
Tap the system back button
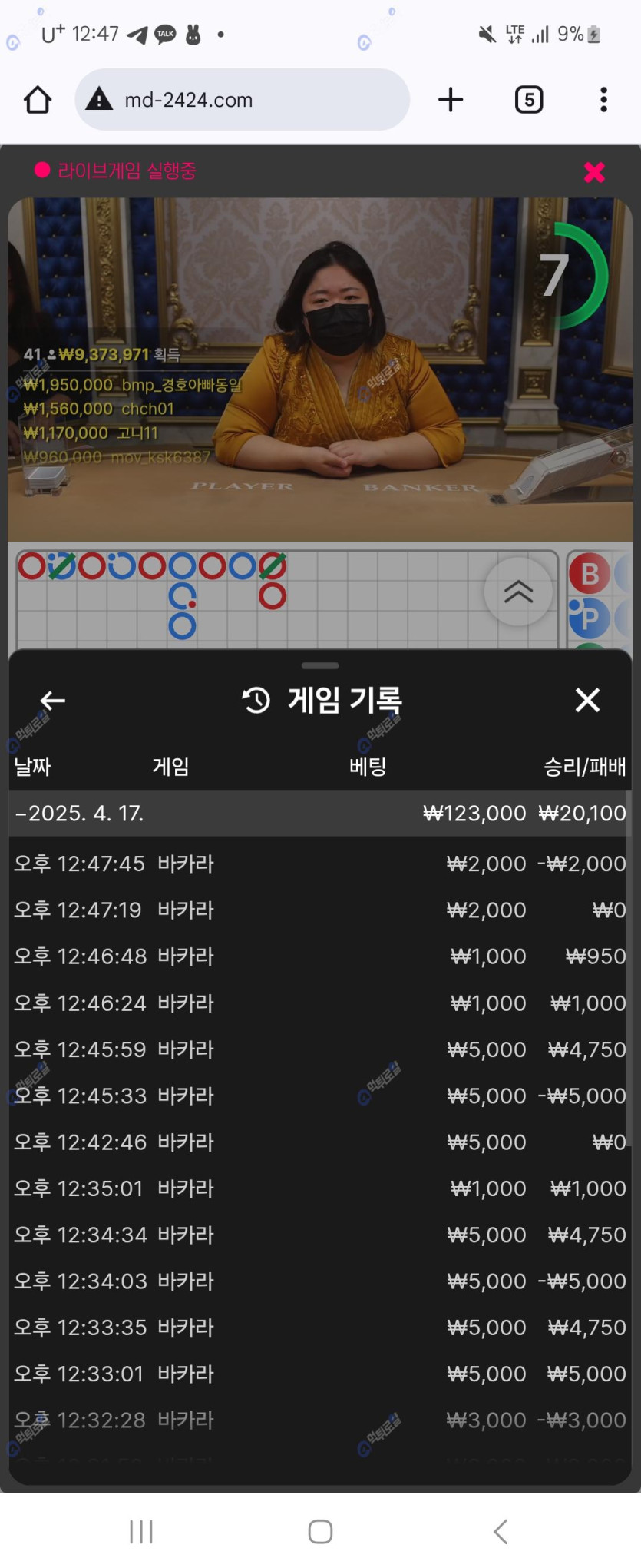[501, 1531]
